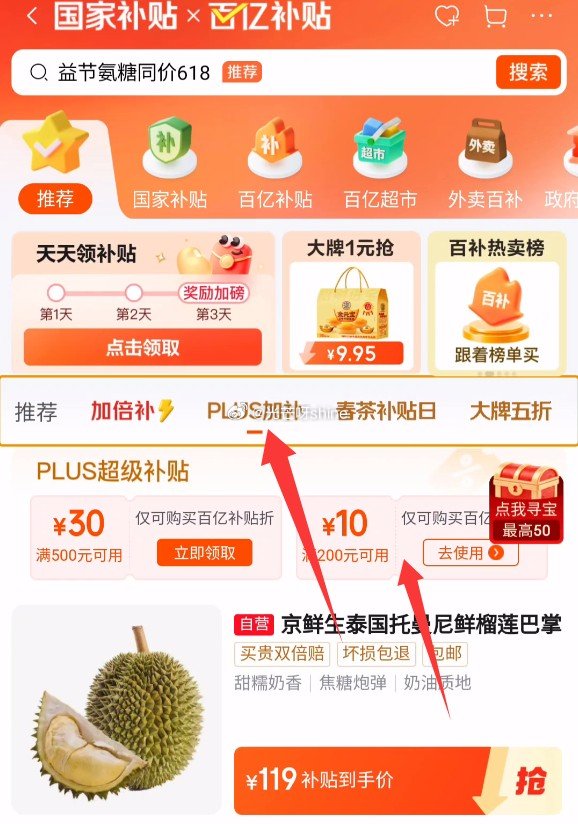Go back with the top-left arrow
This screenshot has width=578, height=824.
pyautogui.click(x=32, y=16)
